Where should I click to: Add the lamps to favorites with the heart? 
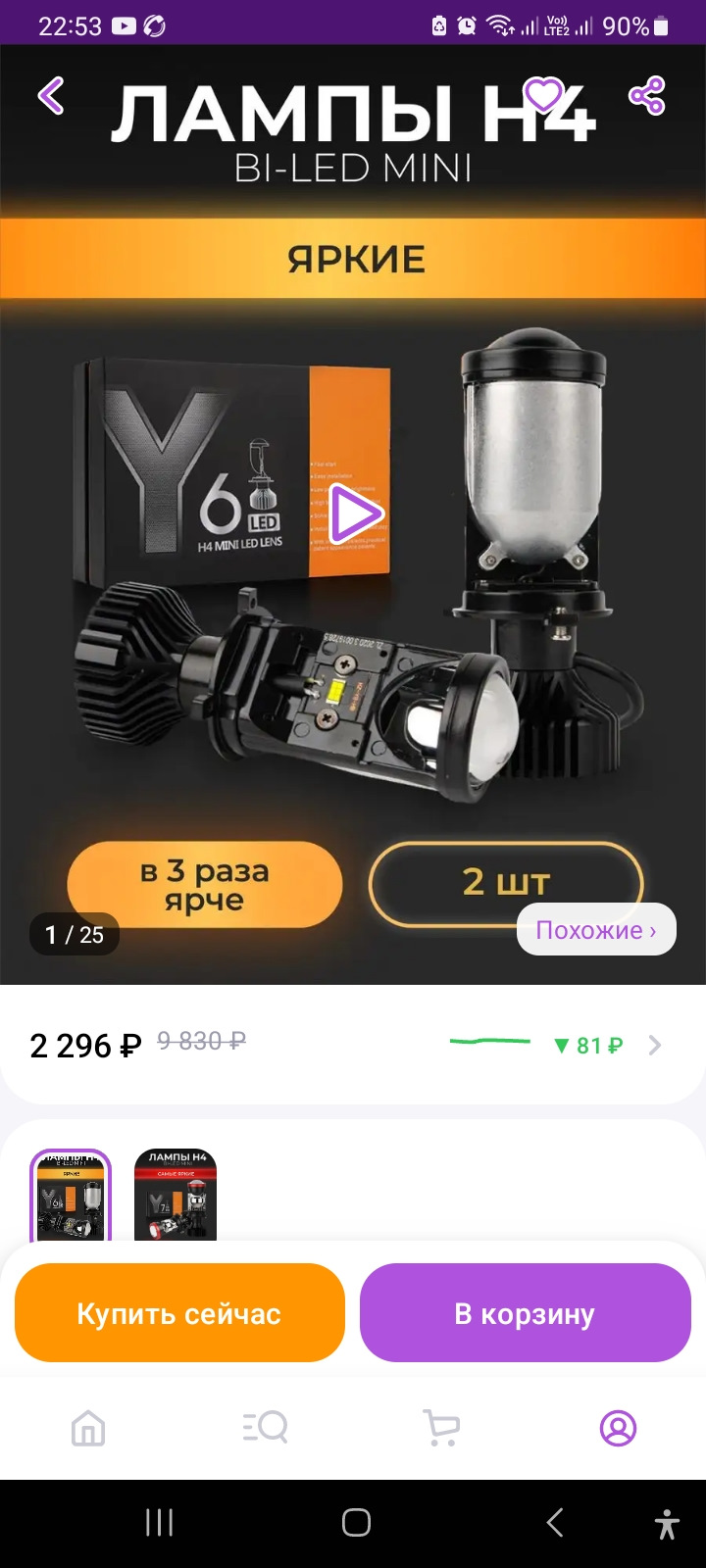point(543,95)
